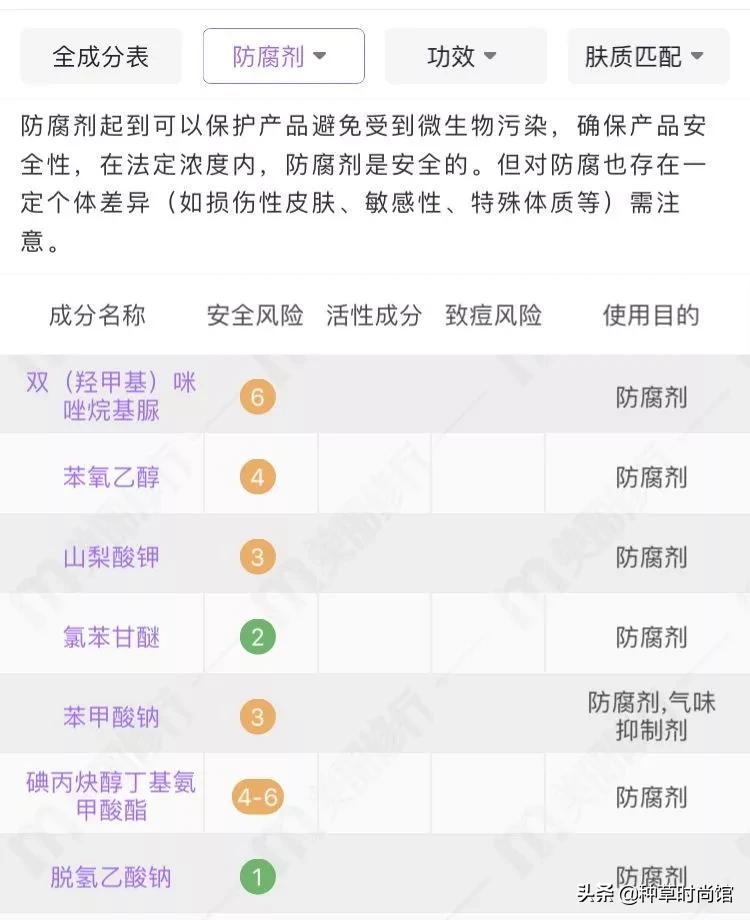Open the 肤质匹配 dropdown menu
Screen dimensions: 750x920
tap(646, 57)
